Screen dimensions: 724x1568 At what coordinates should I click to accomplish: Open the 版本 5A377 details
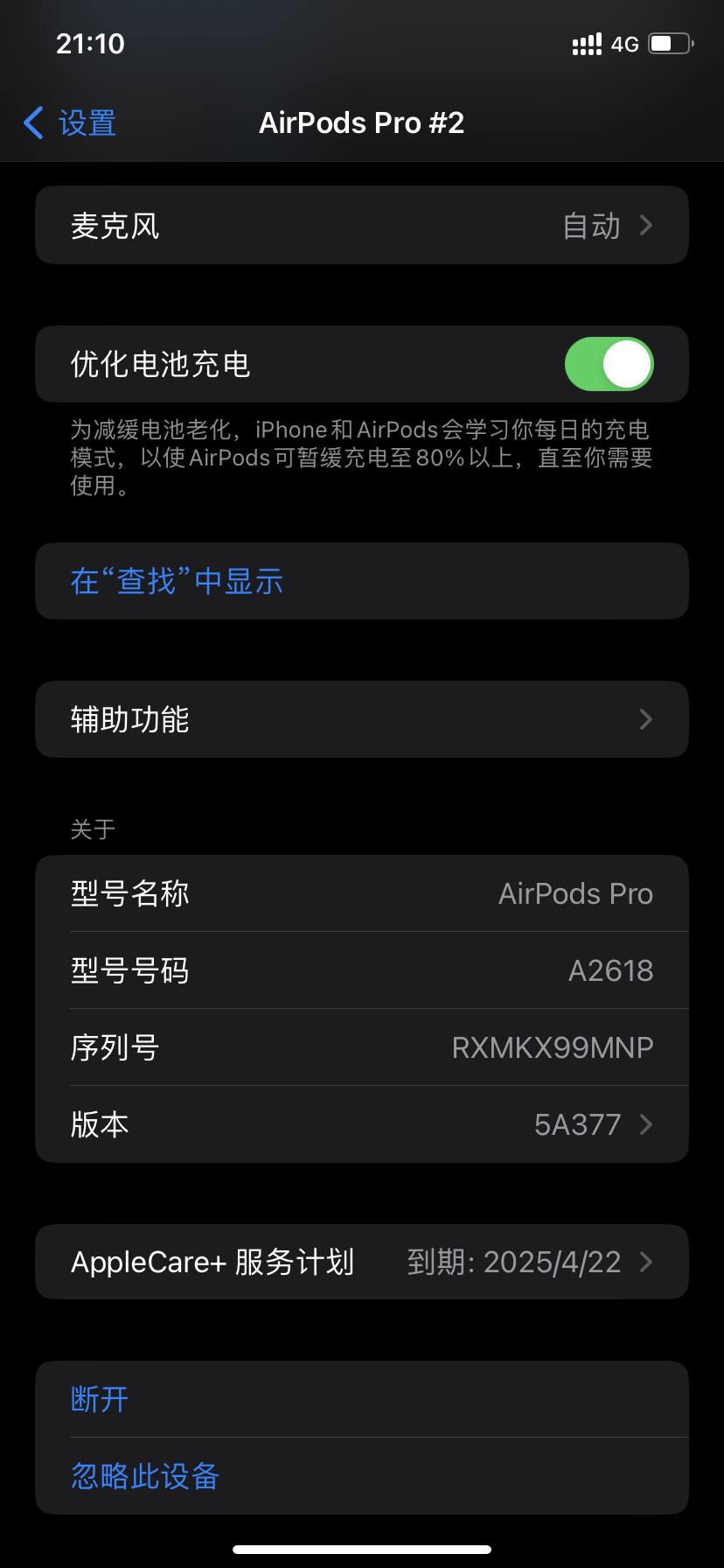pos(362,1124)
